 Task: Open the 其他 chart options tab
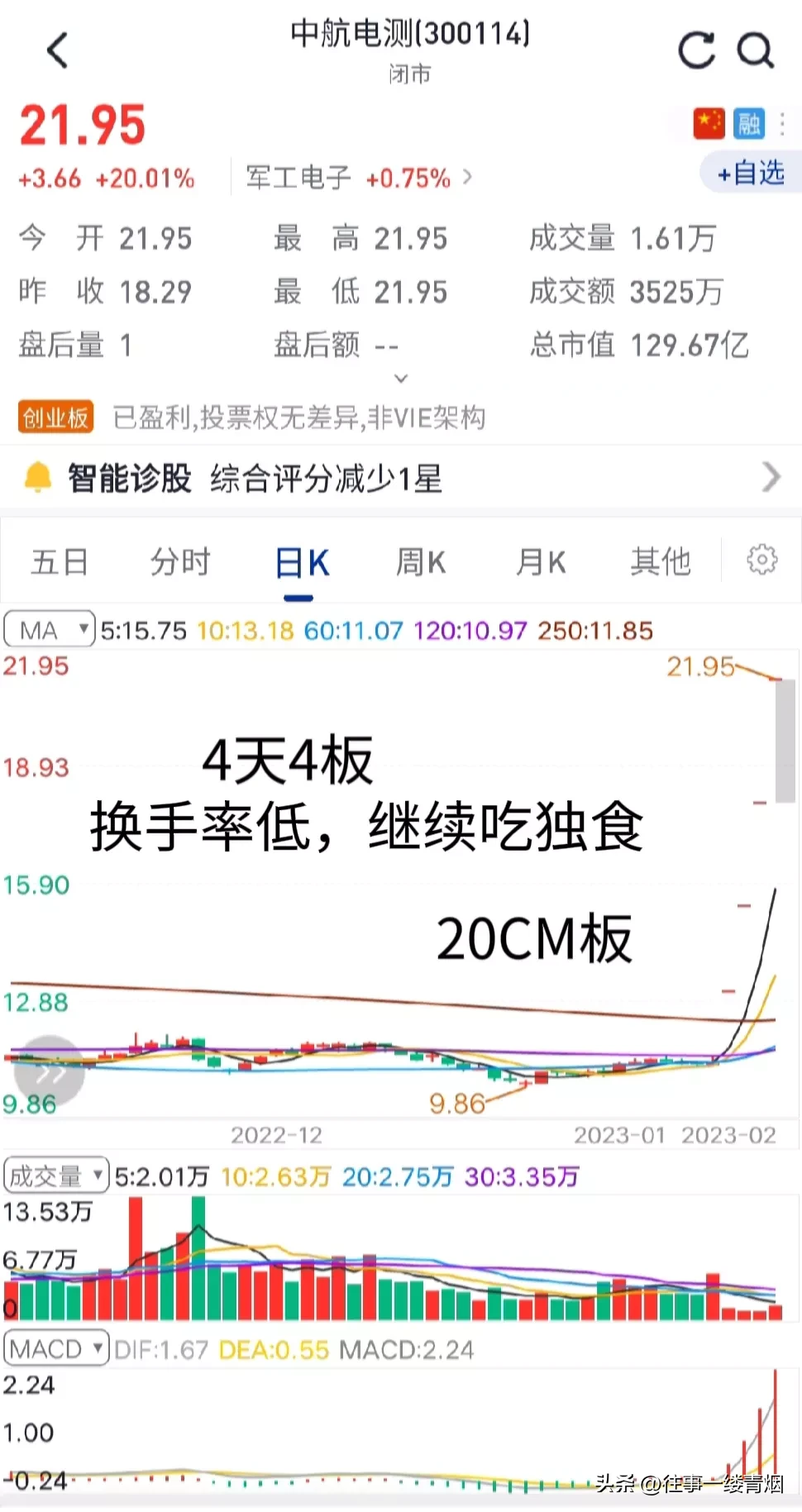[x=660, y=562]
